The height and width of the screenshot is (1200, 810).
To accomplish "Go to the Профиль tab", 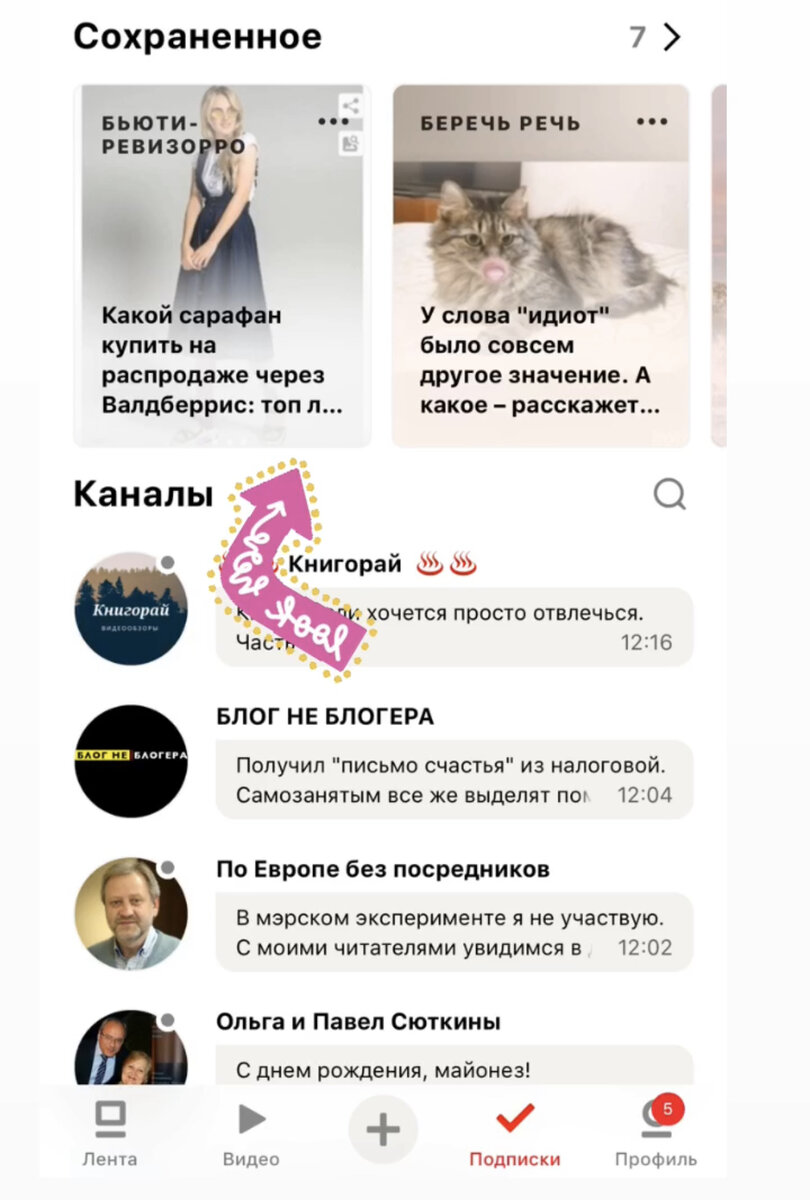I will (x=656, y=1135).
